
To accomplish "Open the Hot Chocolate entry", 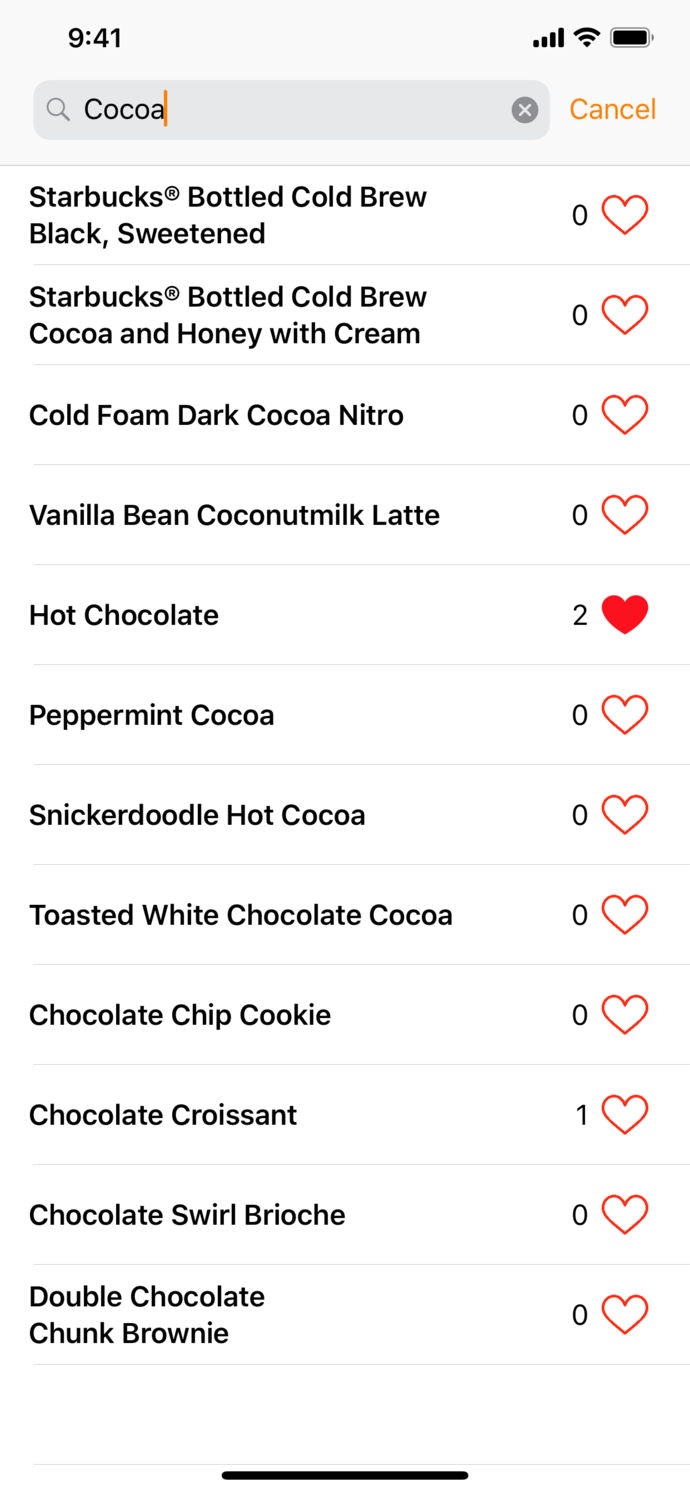I will [124, 615].
